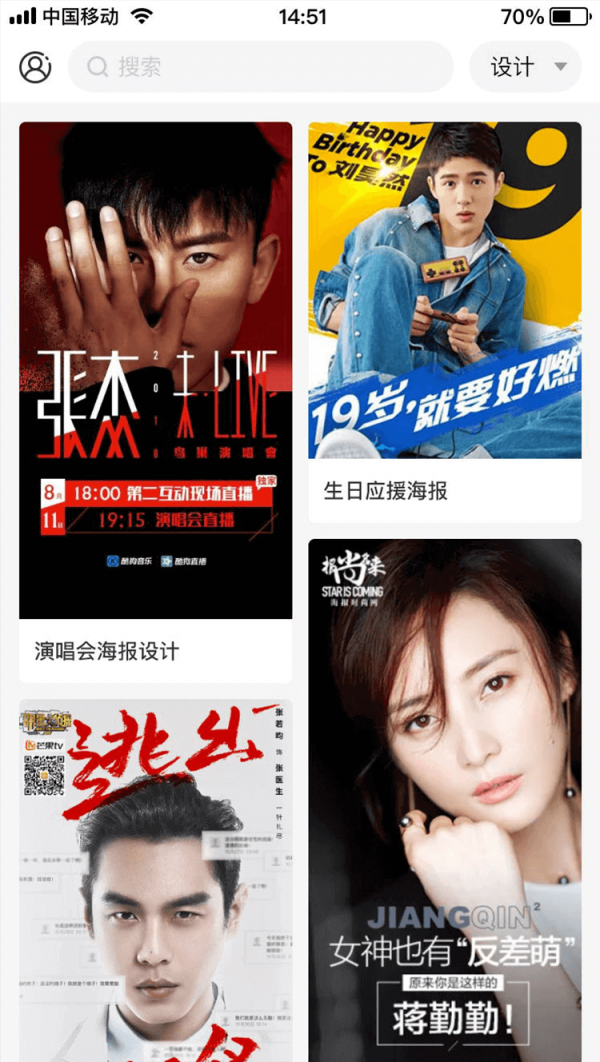This screenshot has width=600, height=1062.
Task: Expand the 设计 category dropdown
Action: pyautogui.click(x=526, y=67)
